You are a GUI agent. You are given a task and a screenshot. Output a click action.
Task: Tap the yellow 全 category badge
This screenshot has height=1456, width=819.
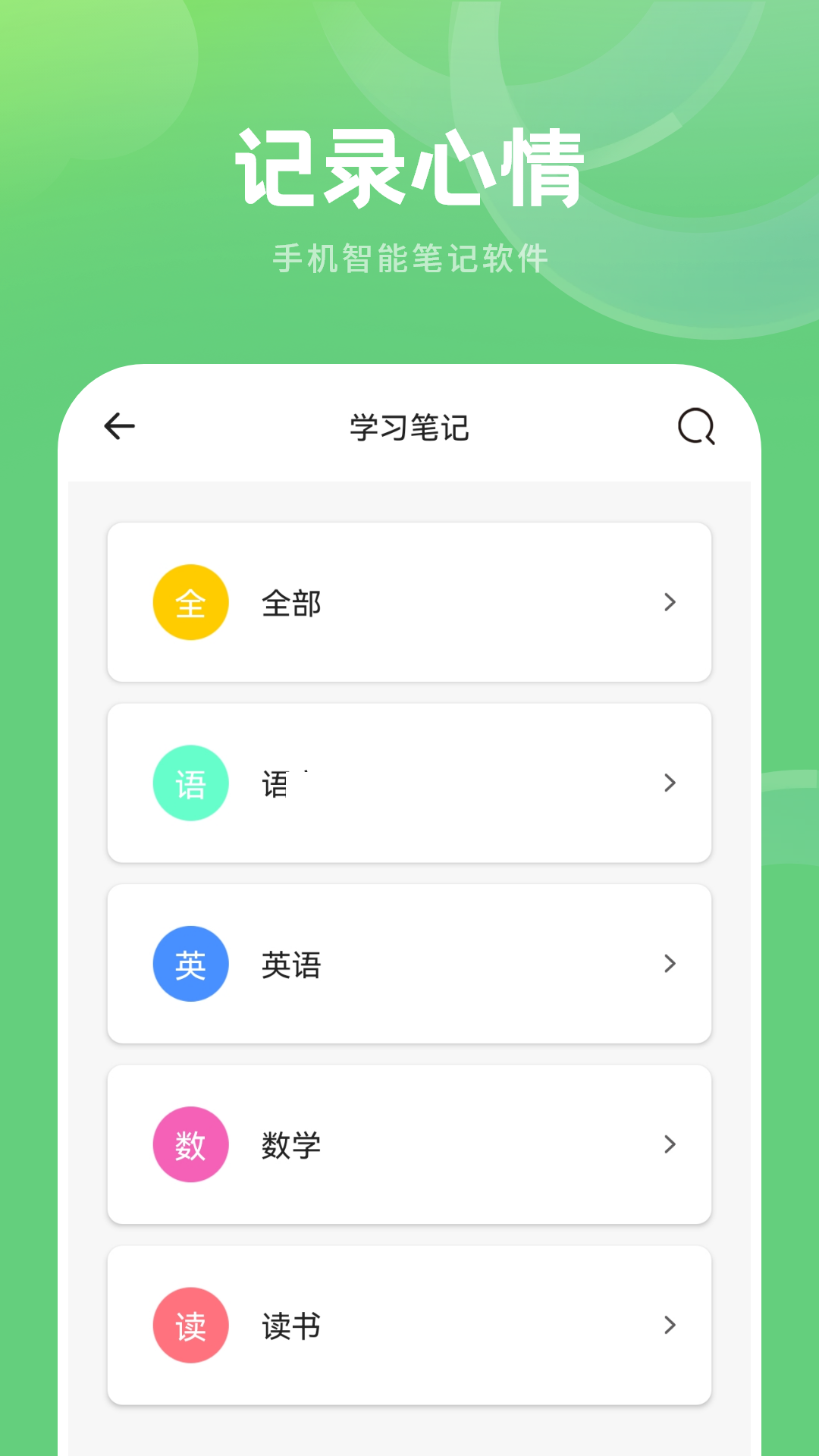190,601
